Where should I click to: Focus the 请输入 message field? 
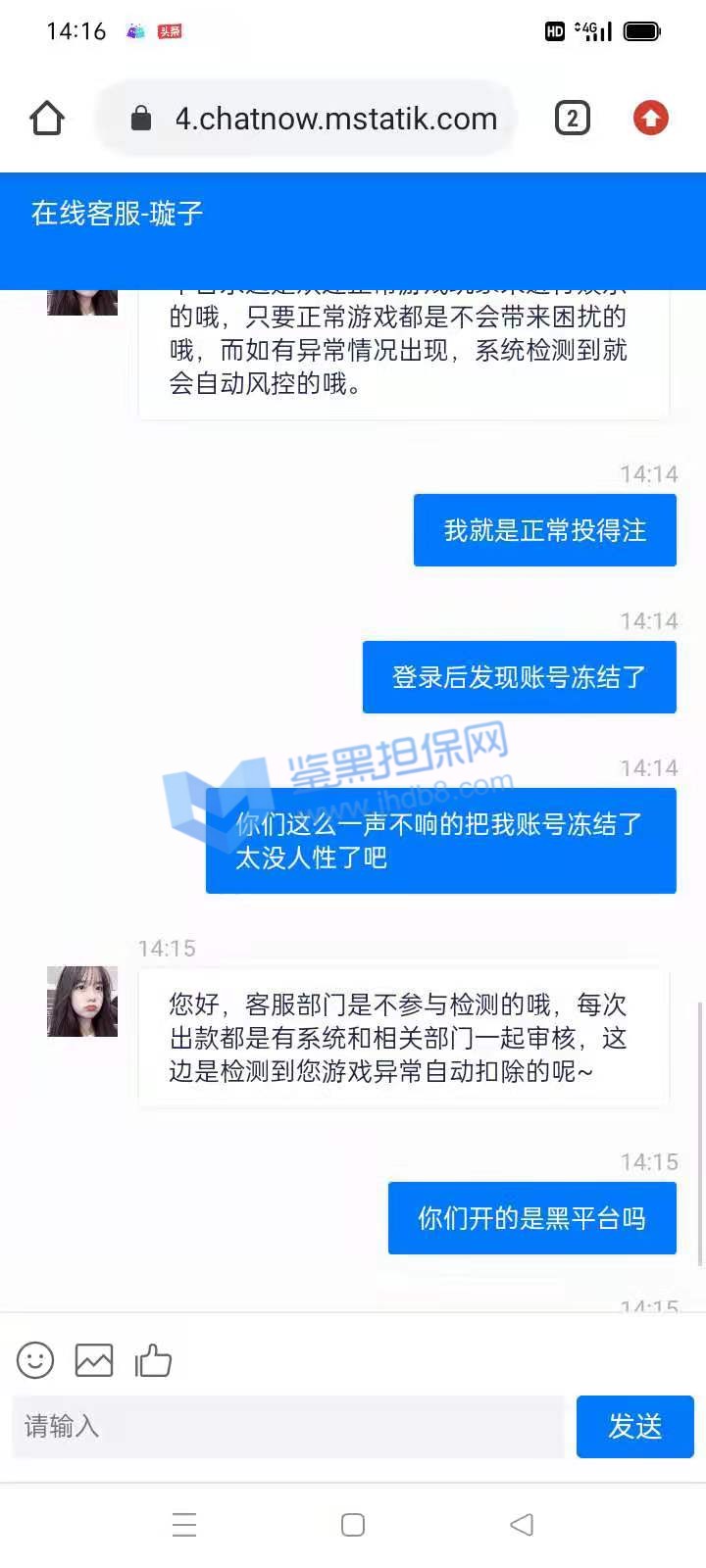(287, 1426)
